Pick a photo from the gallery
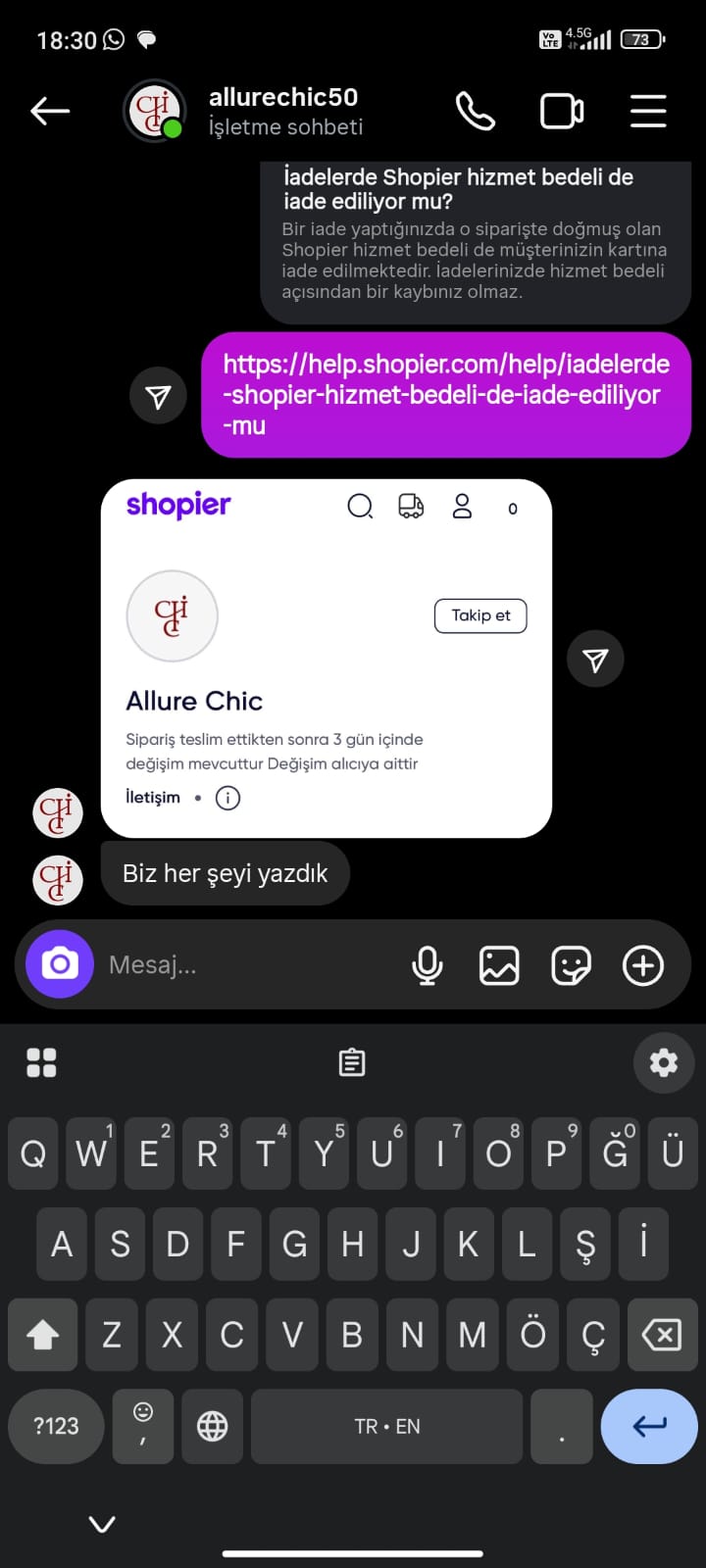Screen dimensions: 706x1568 click(x=499, y=965)
